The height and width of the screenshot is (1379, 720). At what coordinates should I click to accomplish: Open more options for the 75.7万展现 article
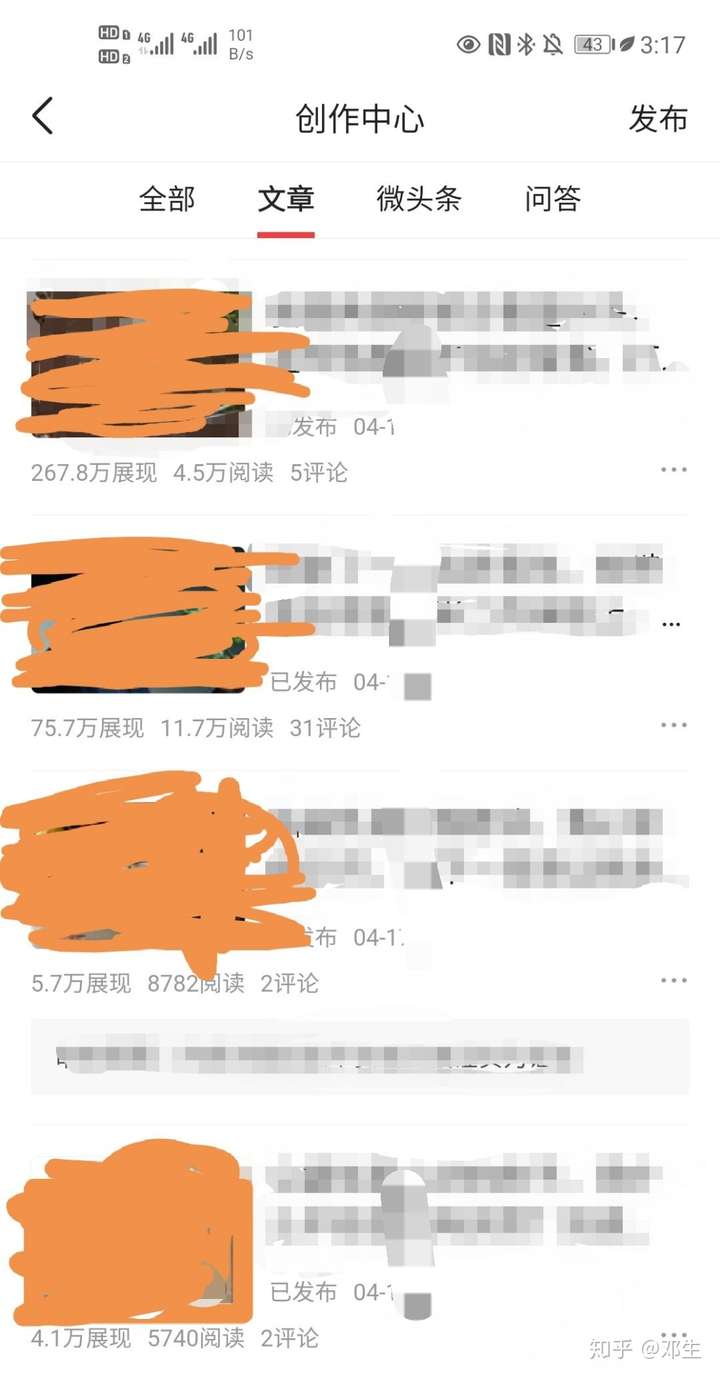point(673,725)
